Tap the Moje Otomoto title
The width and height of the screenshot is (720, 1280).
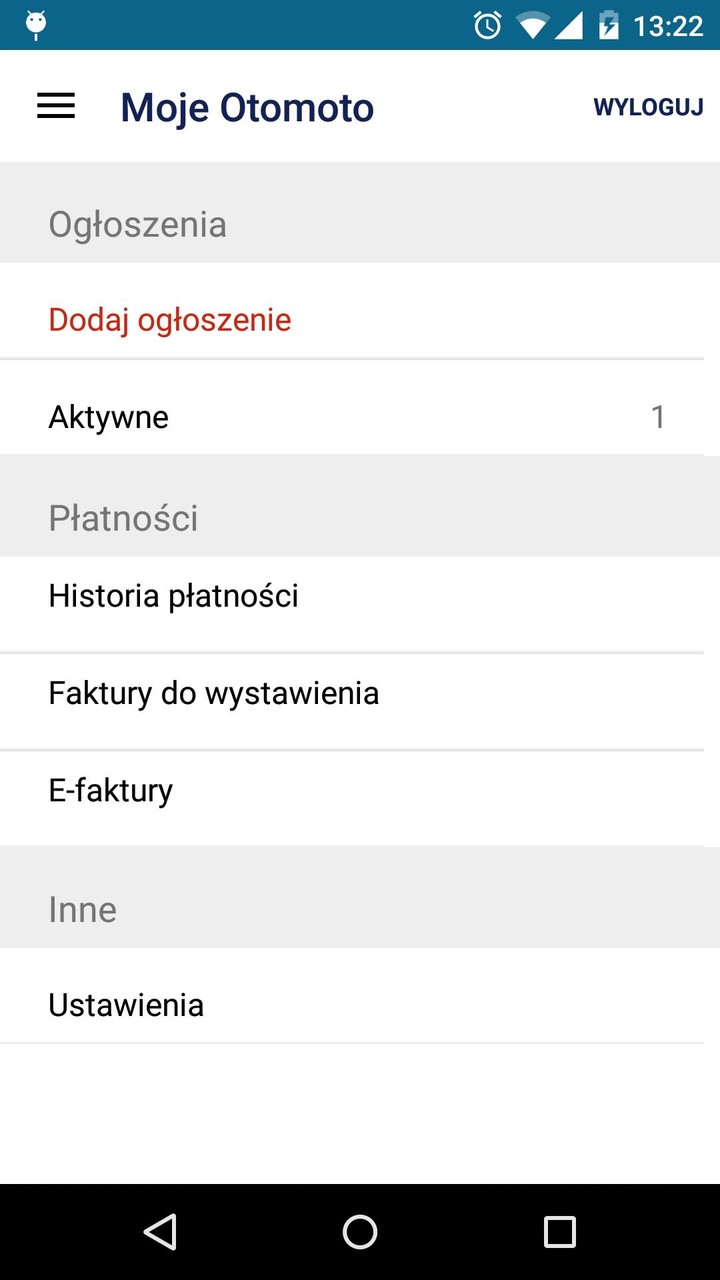[x=246, y=107]
